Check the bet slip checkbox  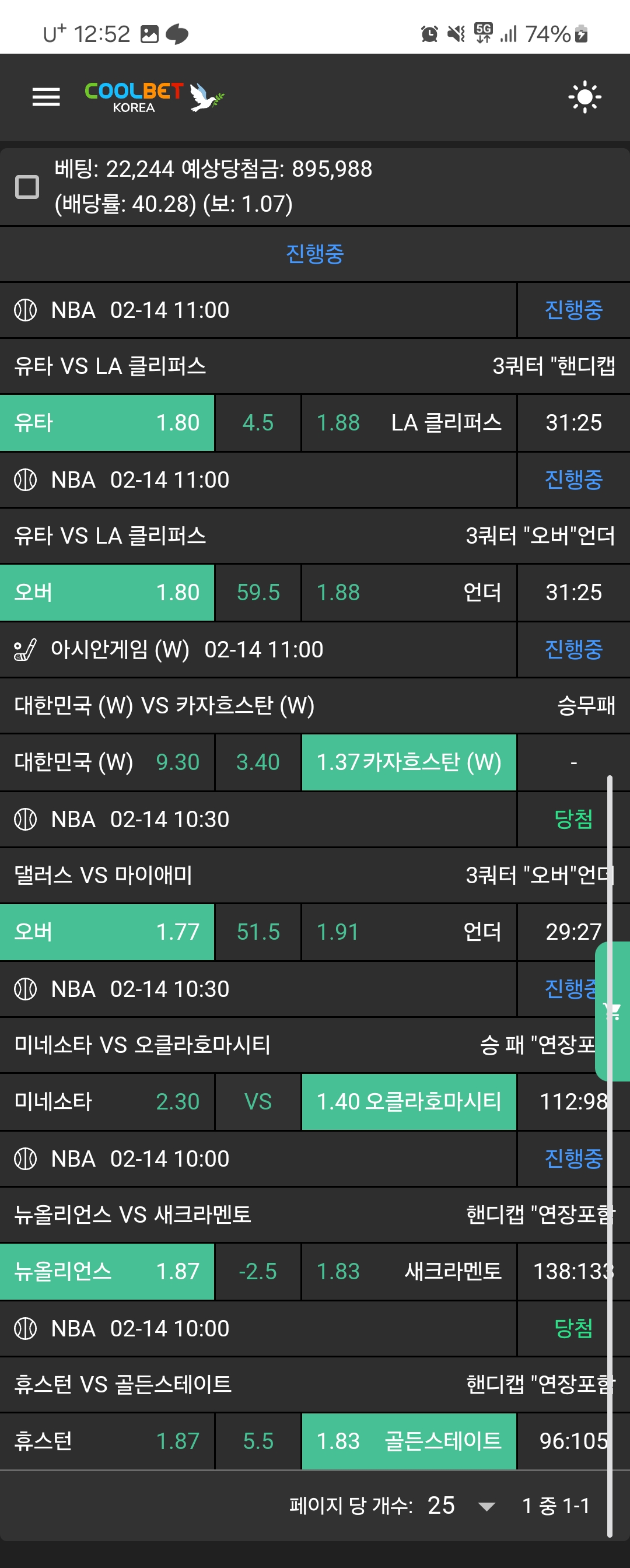[x=27, y=187]
